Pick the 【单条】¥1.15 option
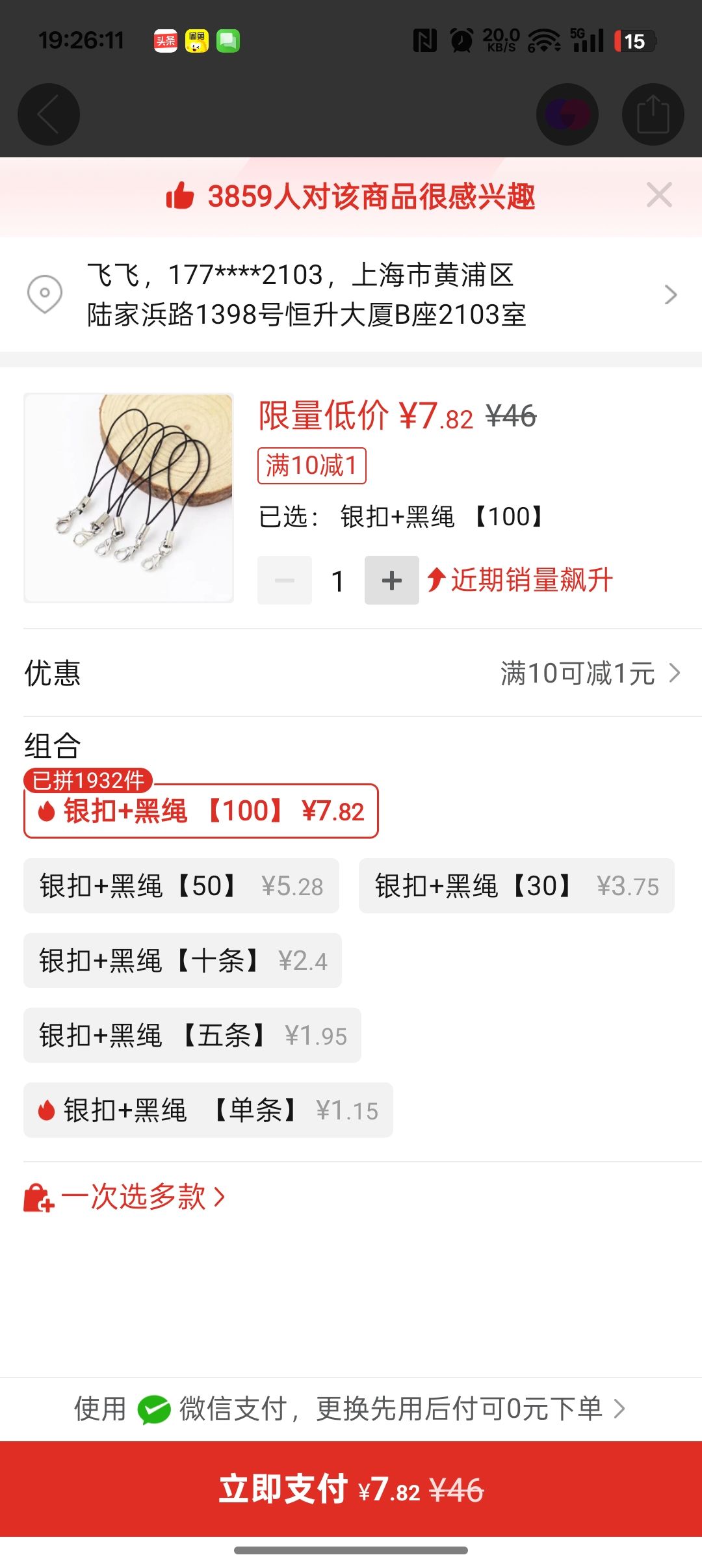The width and height of the screenshot is (702, 1568). pos(208,1110)
